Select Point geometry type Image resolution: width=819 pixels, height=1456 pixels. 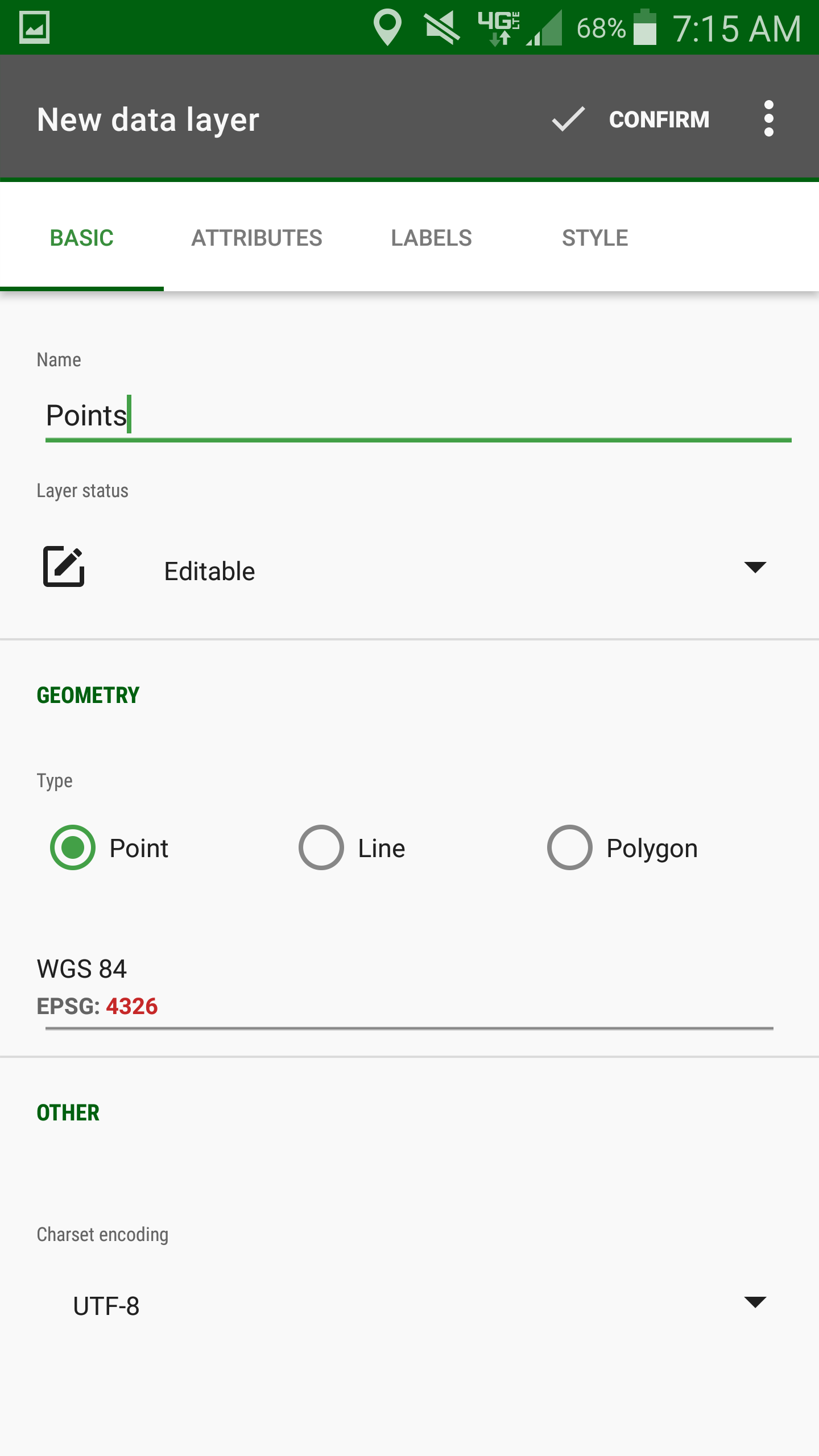pyautogui.click(x=110, y=847)
